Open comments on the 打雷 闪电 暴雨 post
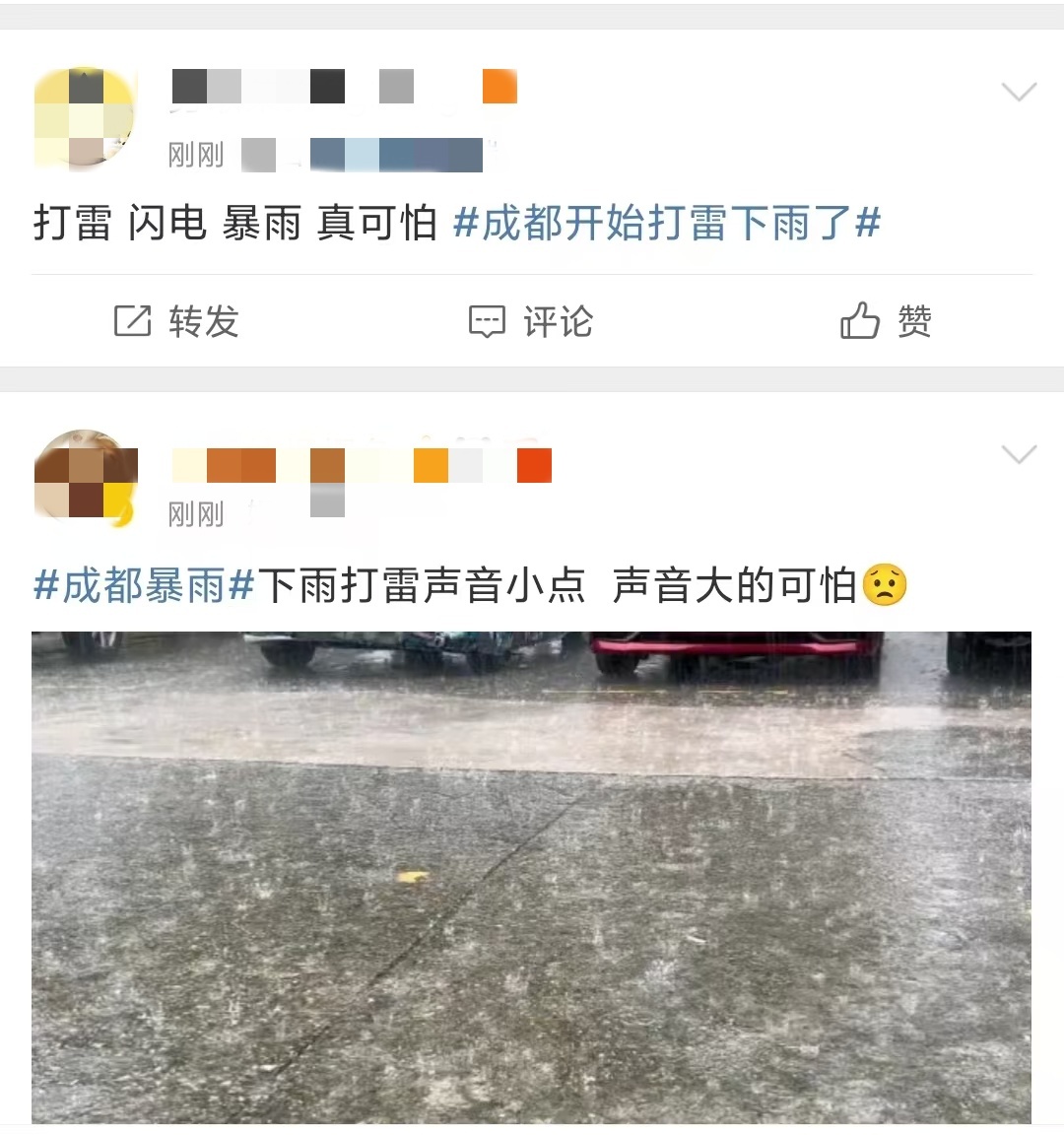Viewport: 1064px width, 1135px height. (531, 321)
